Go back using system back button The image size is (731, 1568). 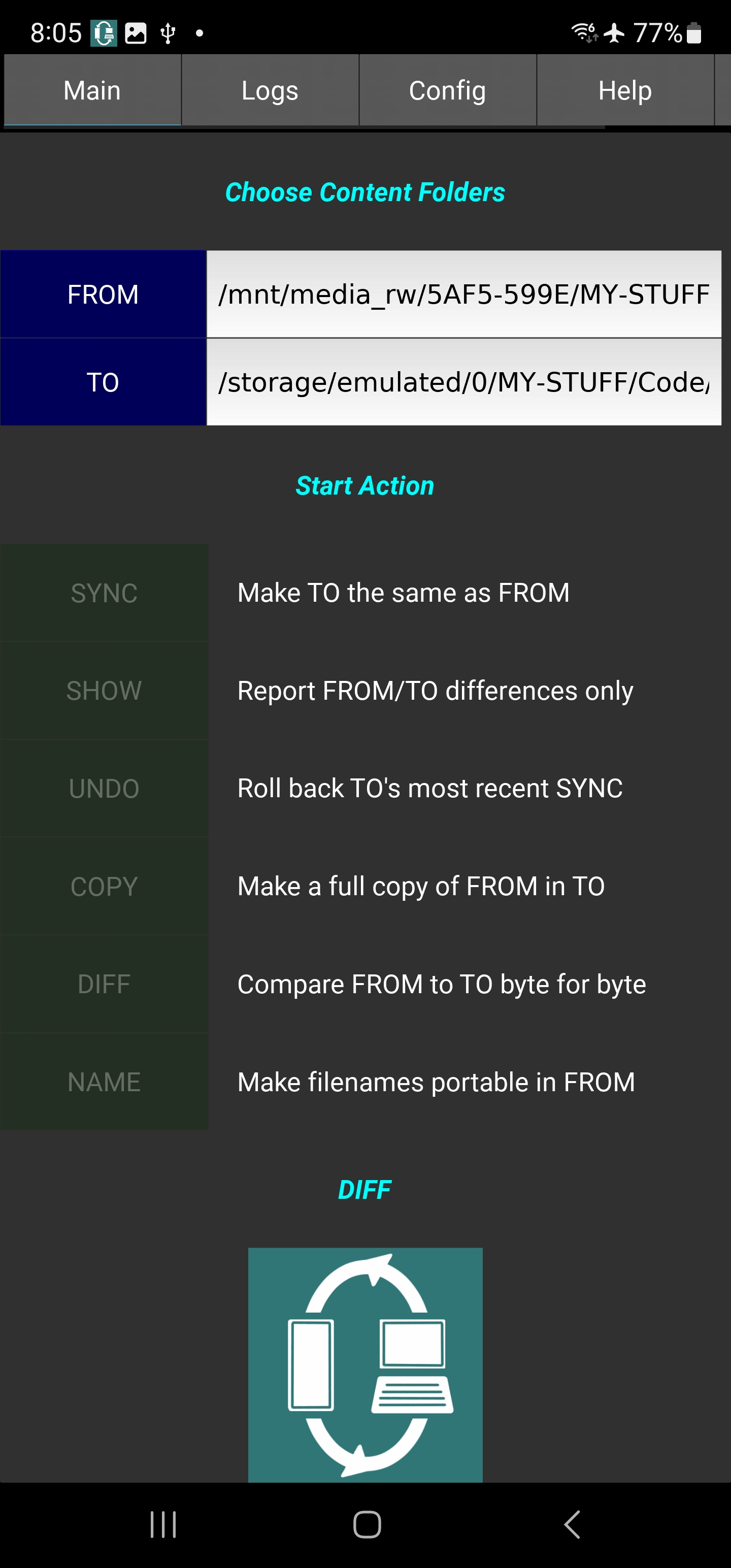click(x=572, y=1524)
